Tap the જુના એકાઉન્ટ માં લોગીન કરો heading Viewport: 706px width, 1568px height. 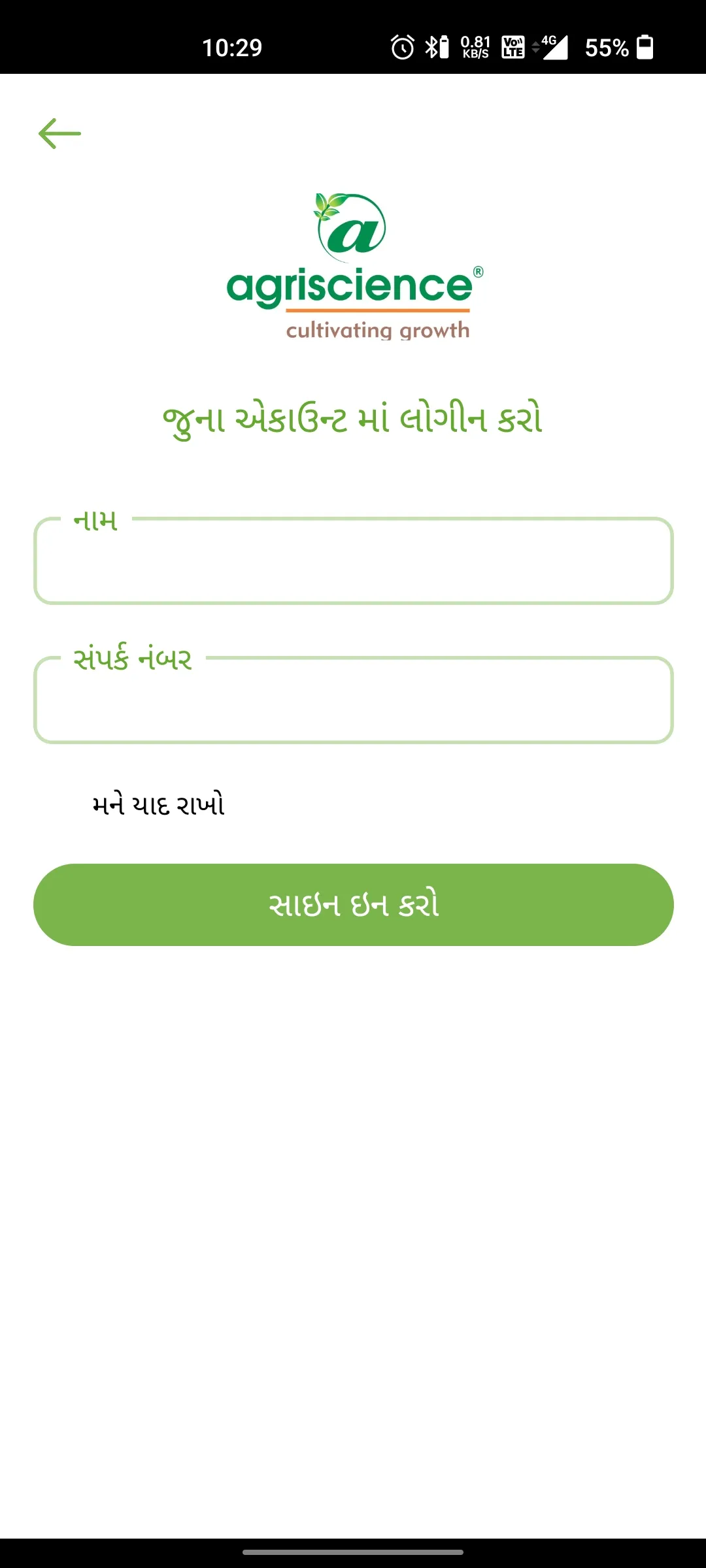click(x=353, y=419)
